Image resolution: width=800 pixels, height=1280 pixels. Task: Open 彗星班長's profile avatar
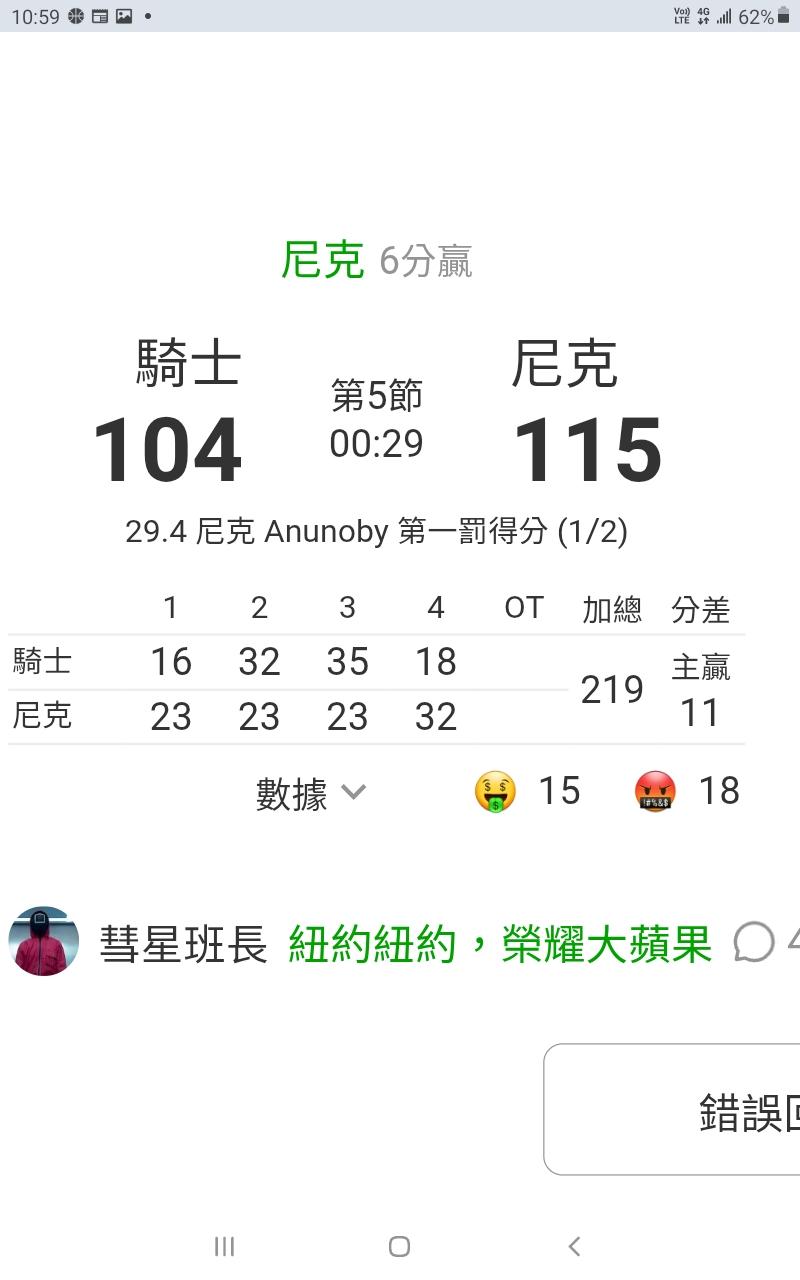click(43, 941)
